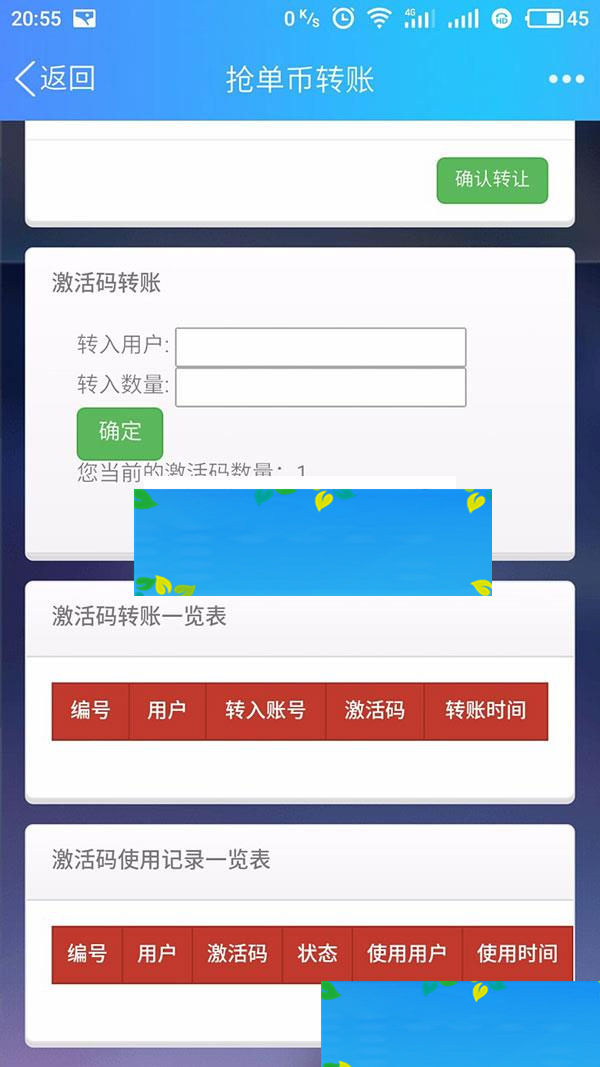The image size is (600, 1067).
Task: Go back using the 返回 arrow
Action: 55,79
